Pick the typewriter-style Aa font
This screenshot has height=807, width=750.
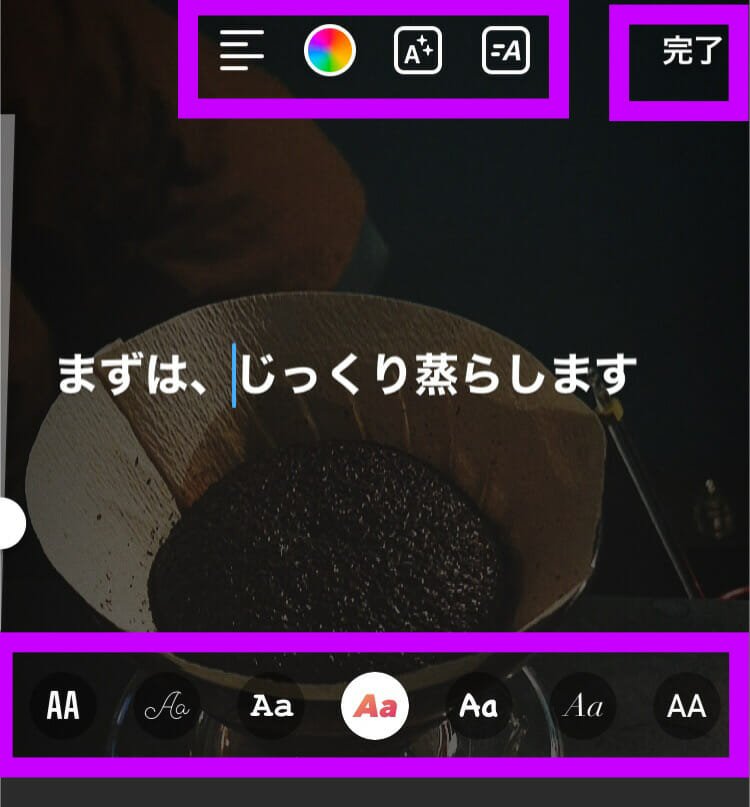271,707
